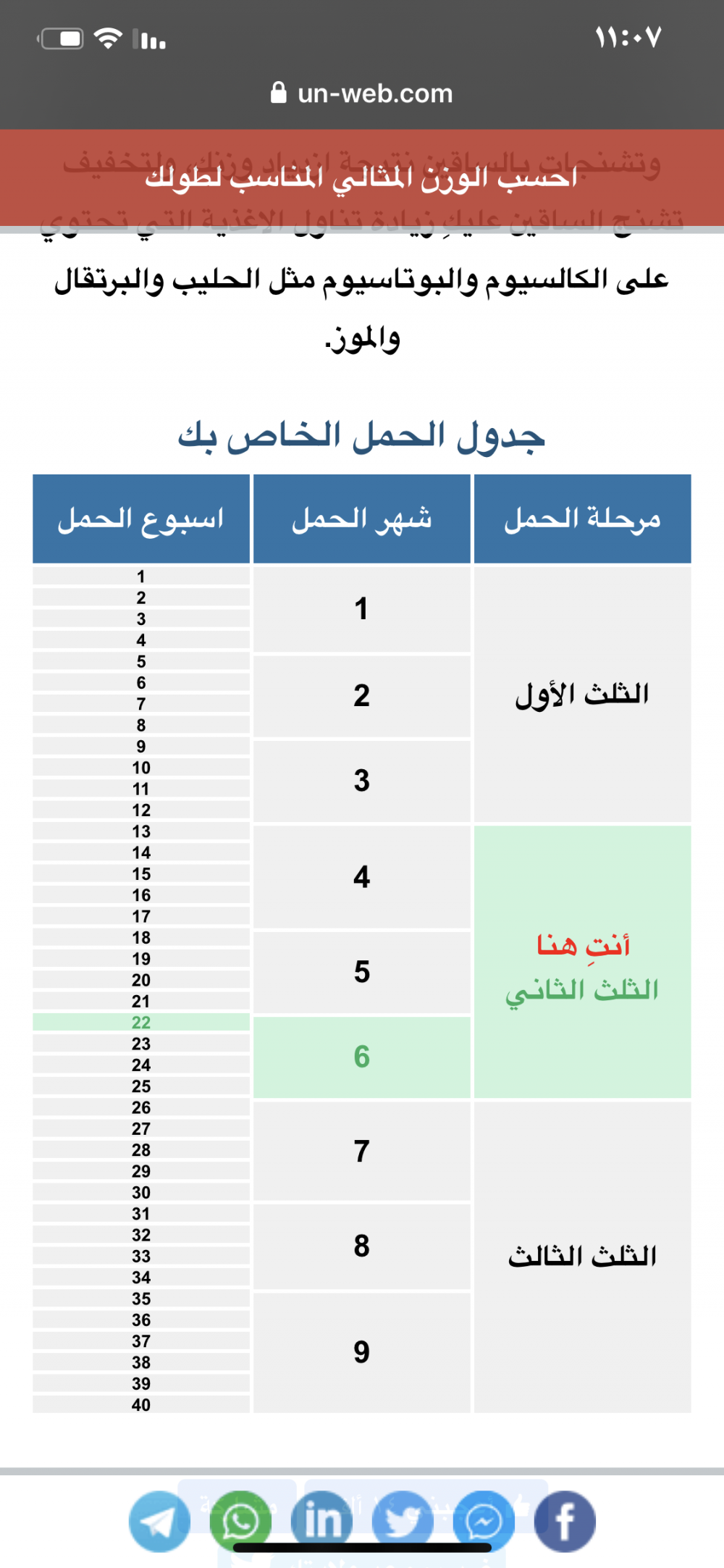The image size is (724, 1568).
Task: Share the page on Facebook
Action: [x=565, y=1522]
